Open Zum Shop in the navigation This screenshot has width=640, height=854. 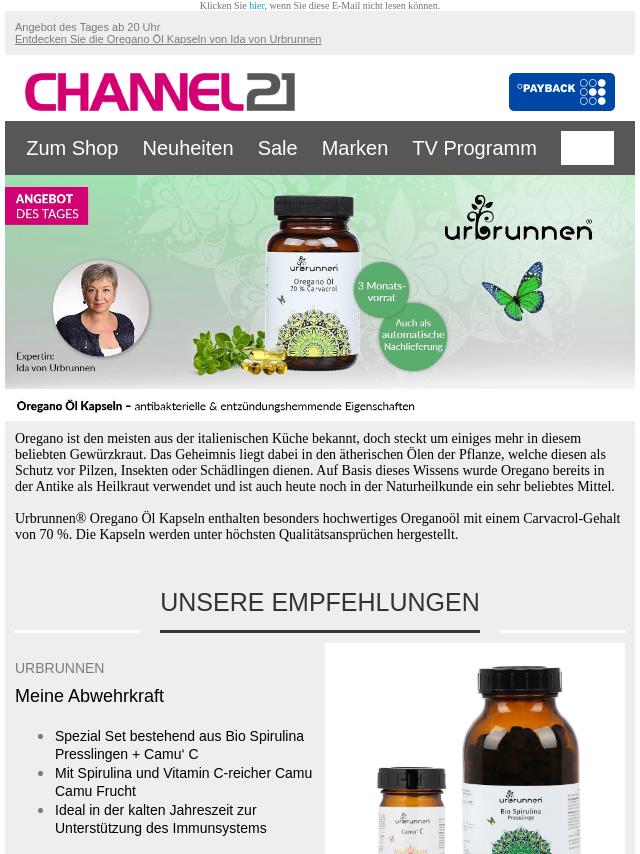point(72,148)
